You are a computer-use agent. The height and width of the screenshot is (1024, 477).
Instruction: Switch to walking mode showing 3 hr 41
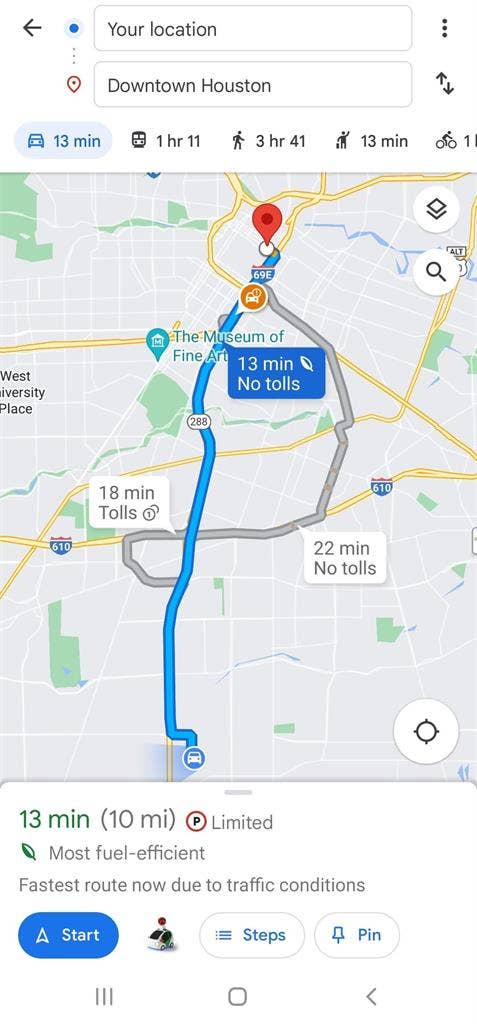tap(268, 140)
